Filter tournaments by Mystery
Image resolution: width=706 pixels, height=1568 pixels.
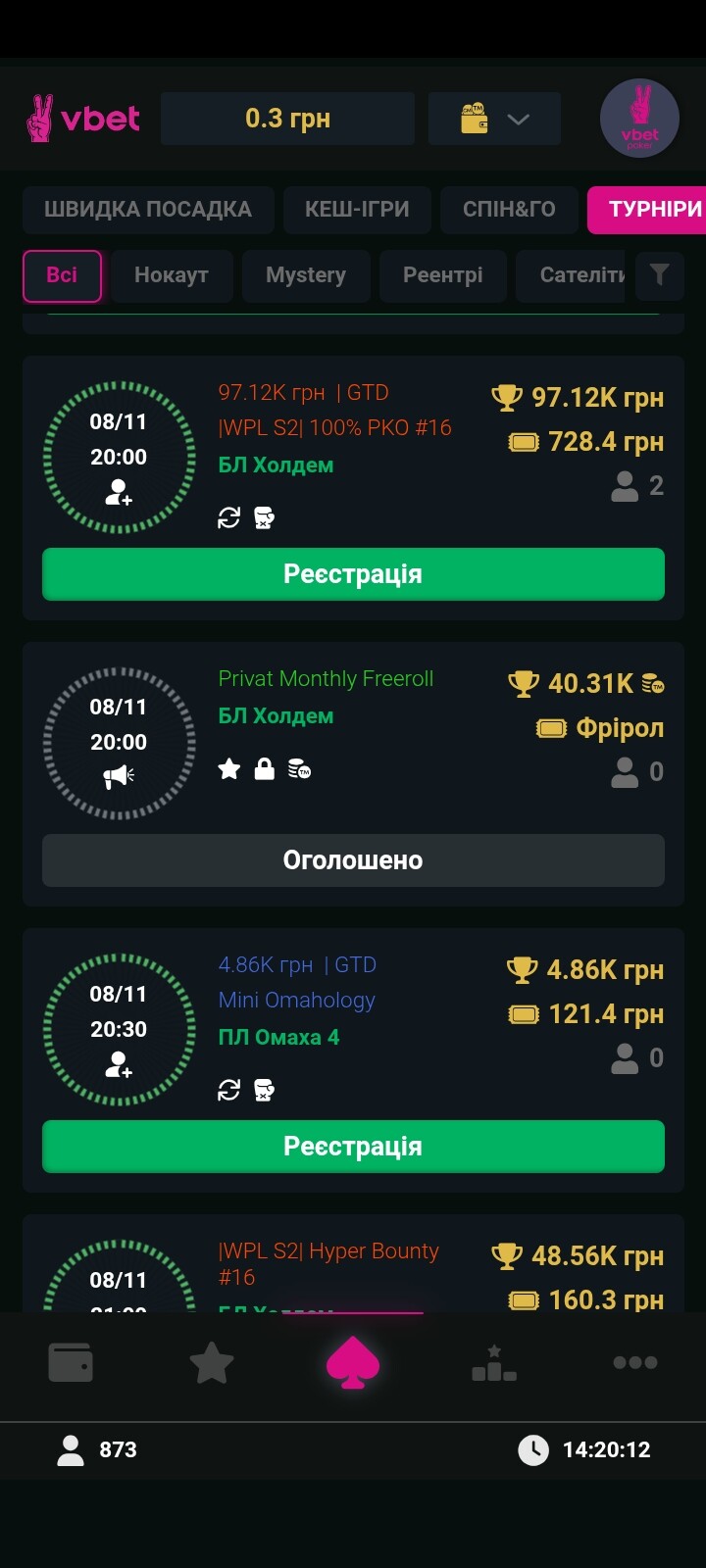coord(306,275)
